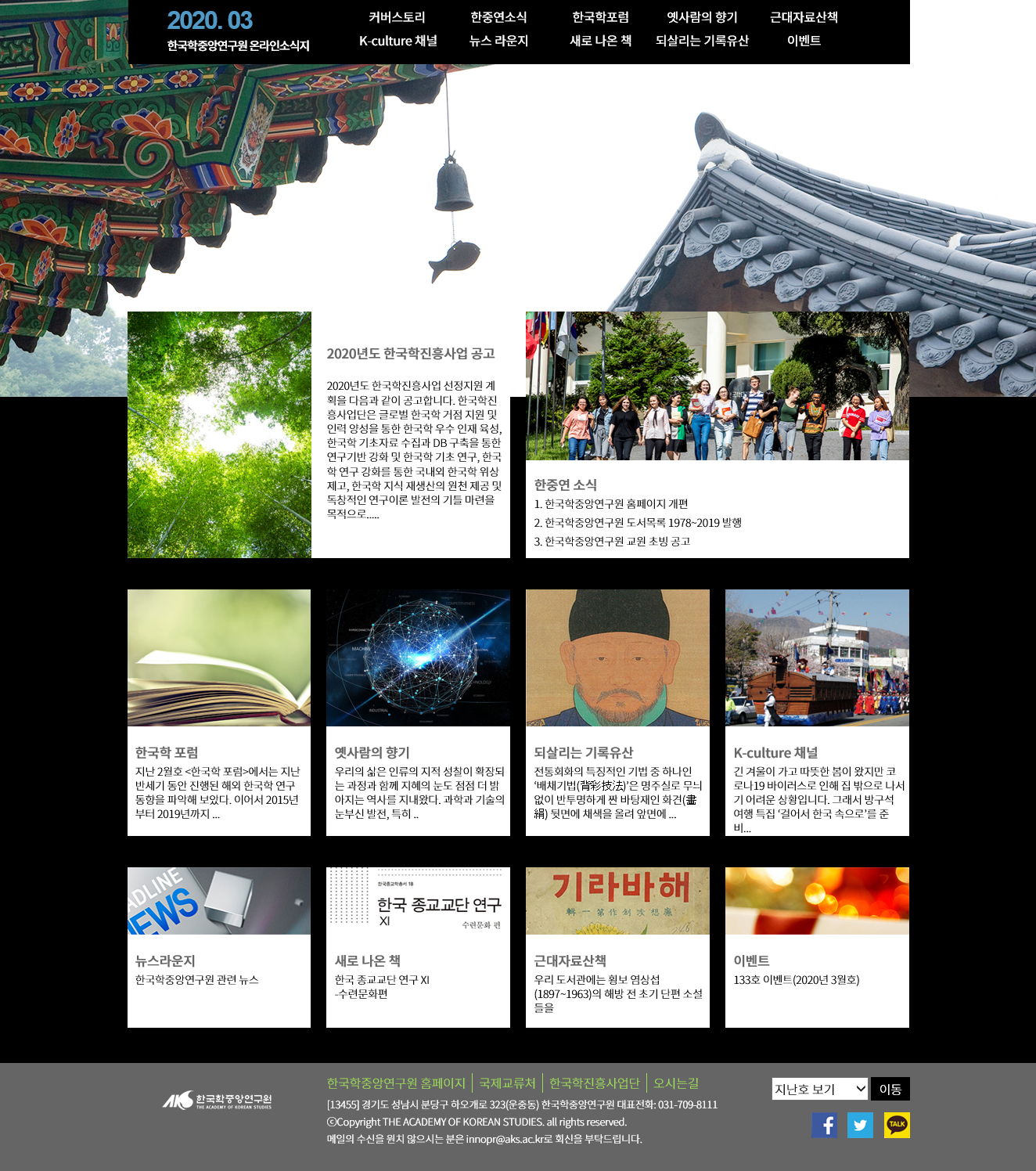Tap the 이동 button

pos(890,1089)
